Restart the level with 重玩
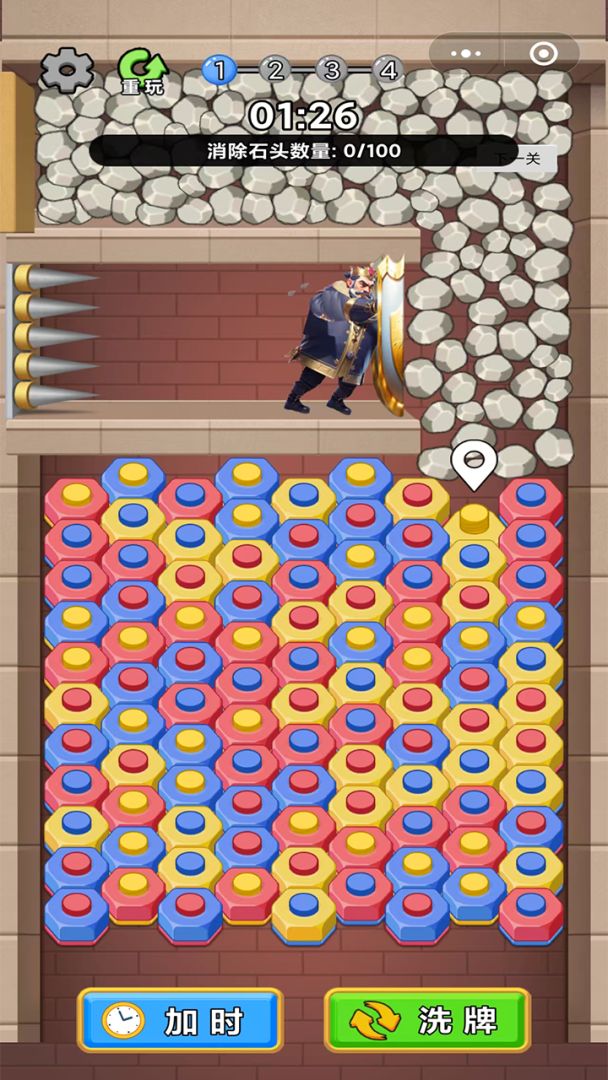608x1080 pixels. point(143,73)
